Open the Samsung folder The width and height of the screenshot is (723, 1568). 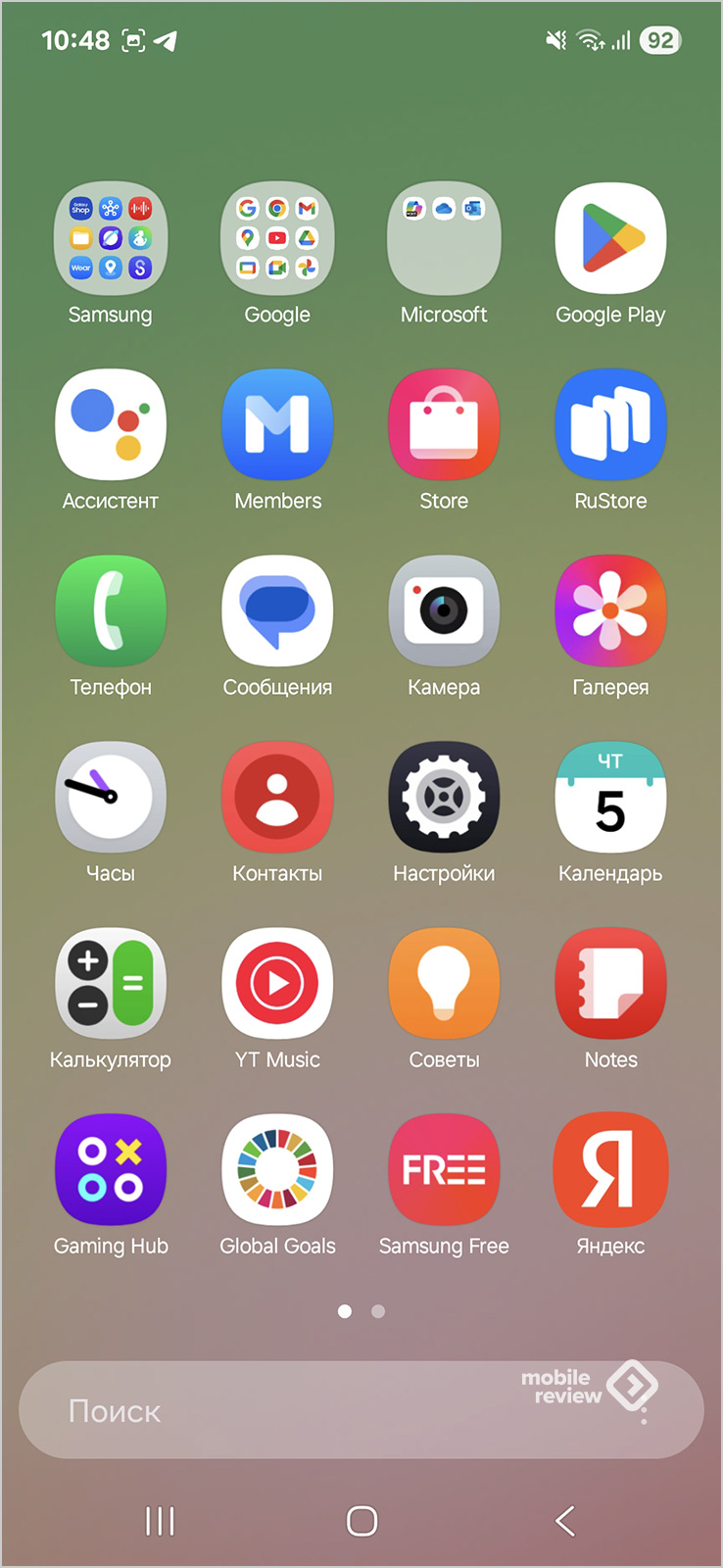[111, 238]
